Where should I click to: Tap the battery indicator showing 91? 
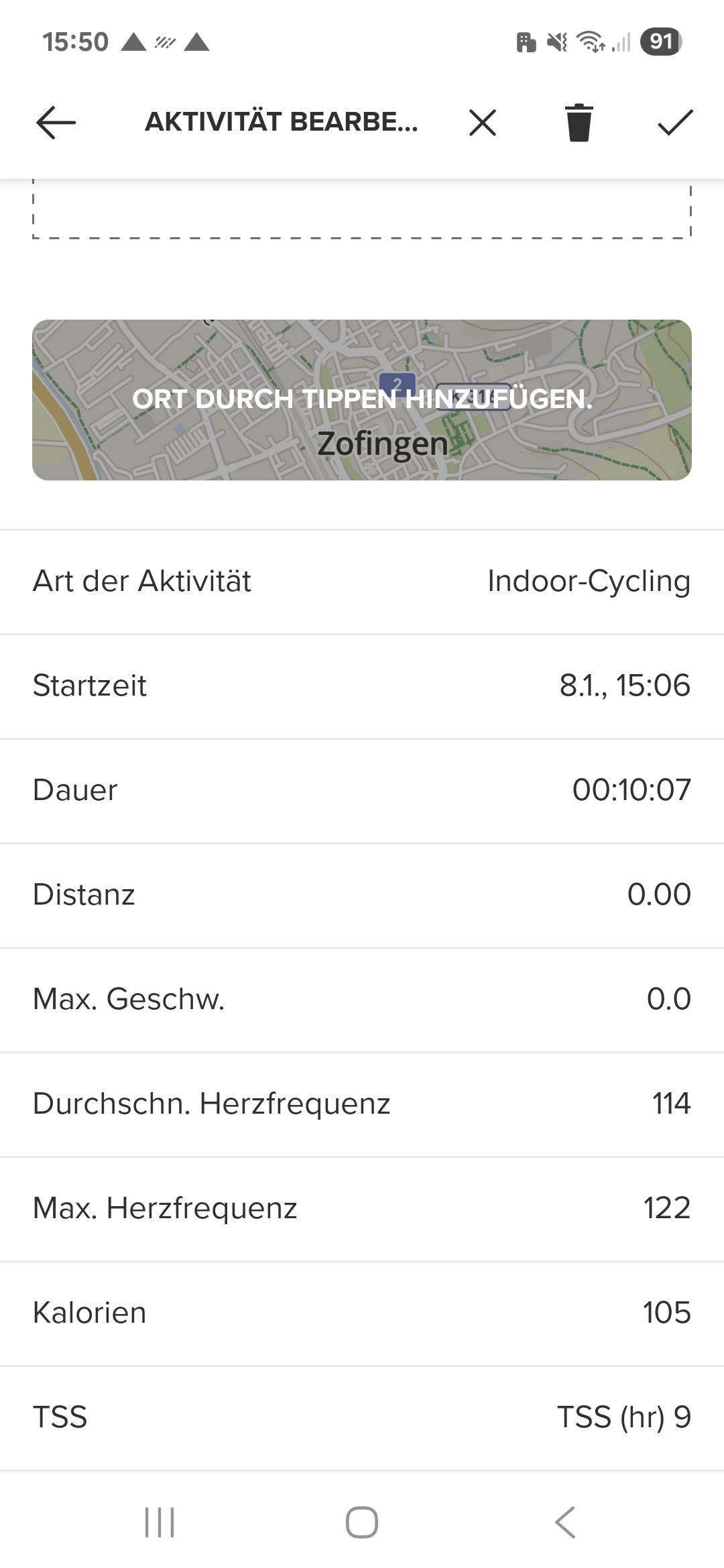pos(660,42)
